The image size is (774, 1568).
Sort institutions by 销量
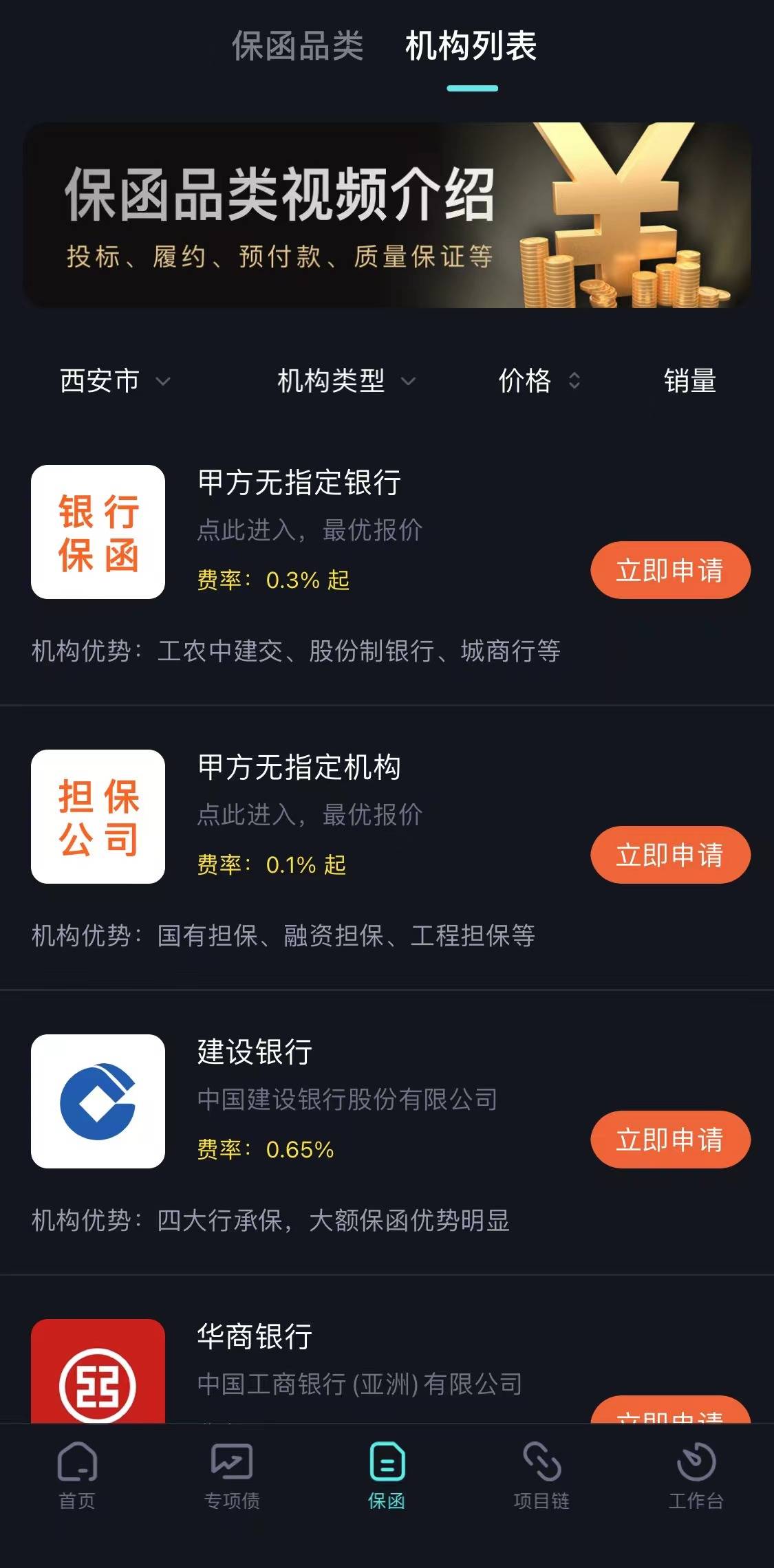tap(691, 382)
